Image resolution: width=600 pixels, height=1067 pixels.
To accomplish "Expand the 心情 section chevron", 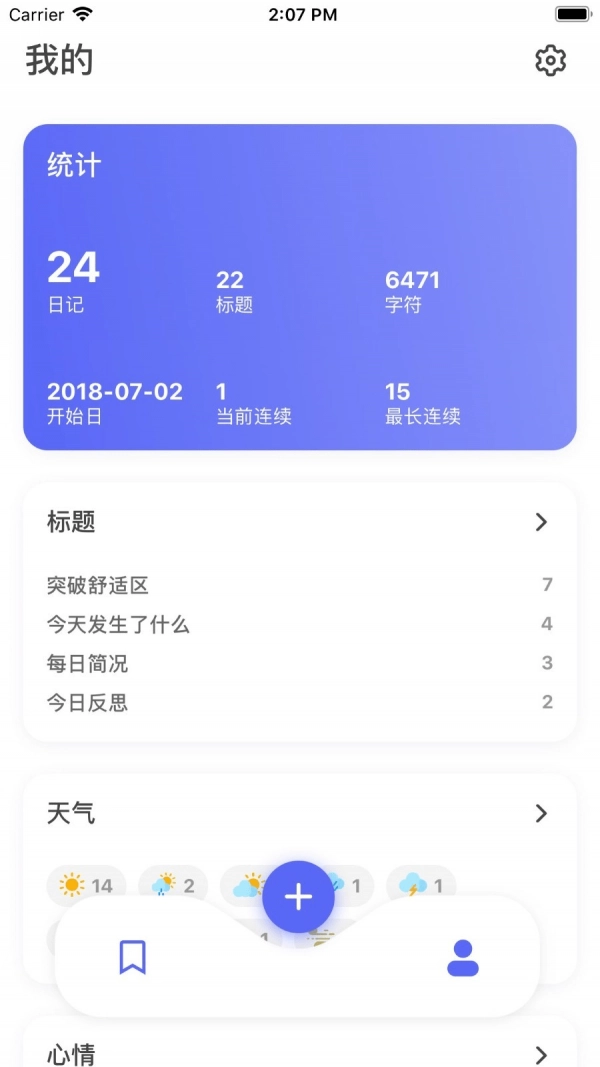I will [541, 1054].
